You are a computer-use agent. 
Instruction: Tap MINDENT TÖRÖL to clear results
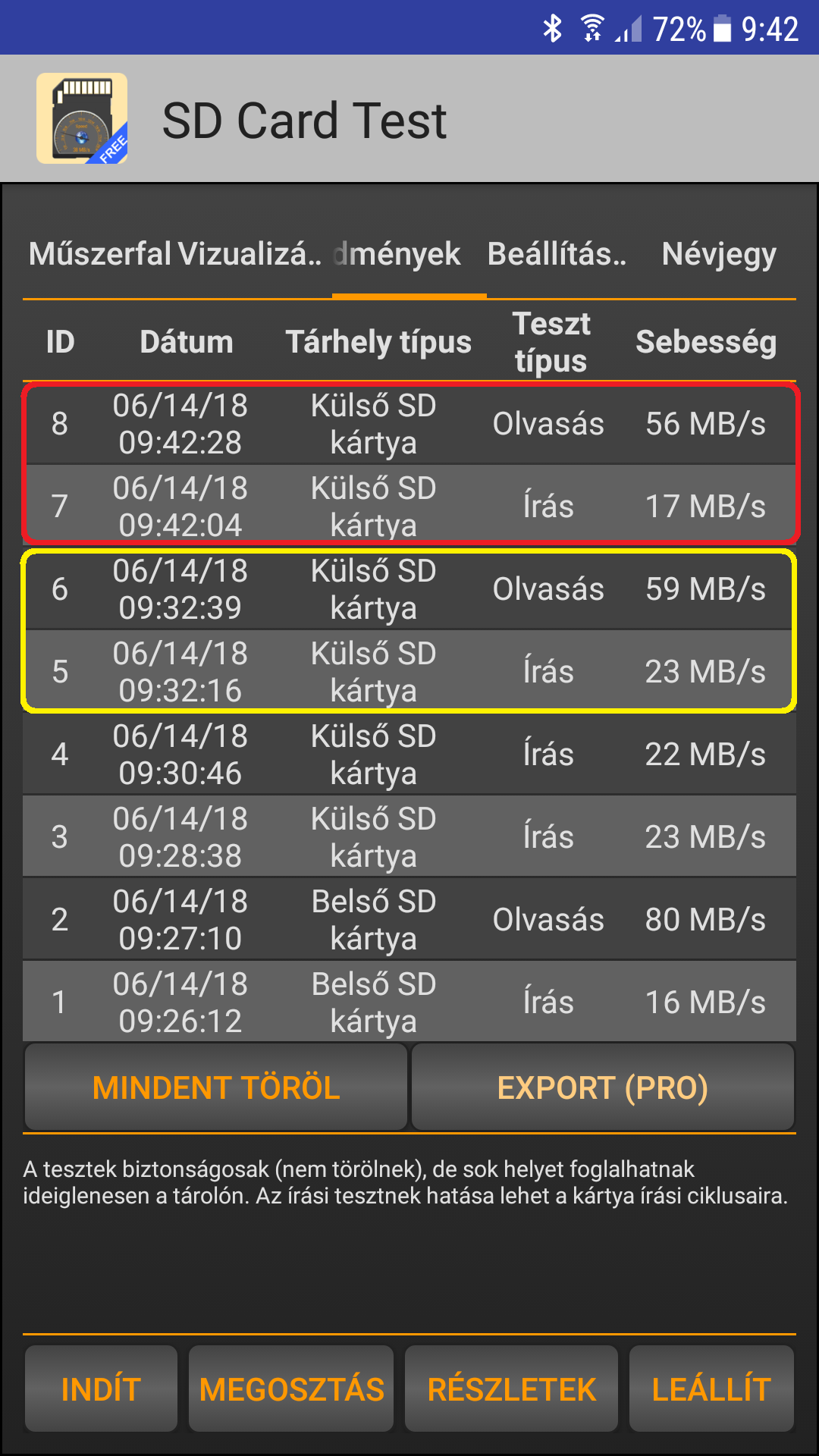[x=216, y=1087]
